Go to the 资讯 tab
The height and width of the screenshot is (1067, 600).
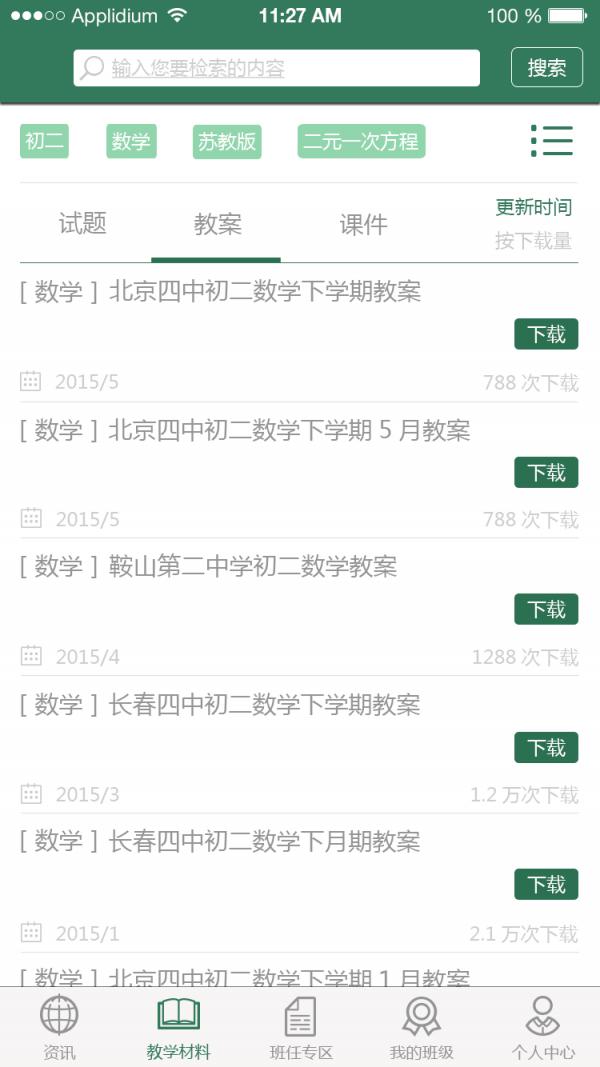coord(59,1027)
